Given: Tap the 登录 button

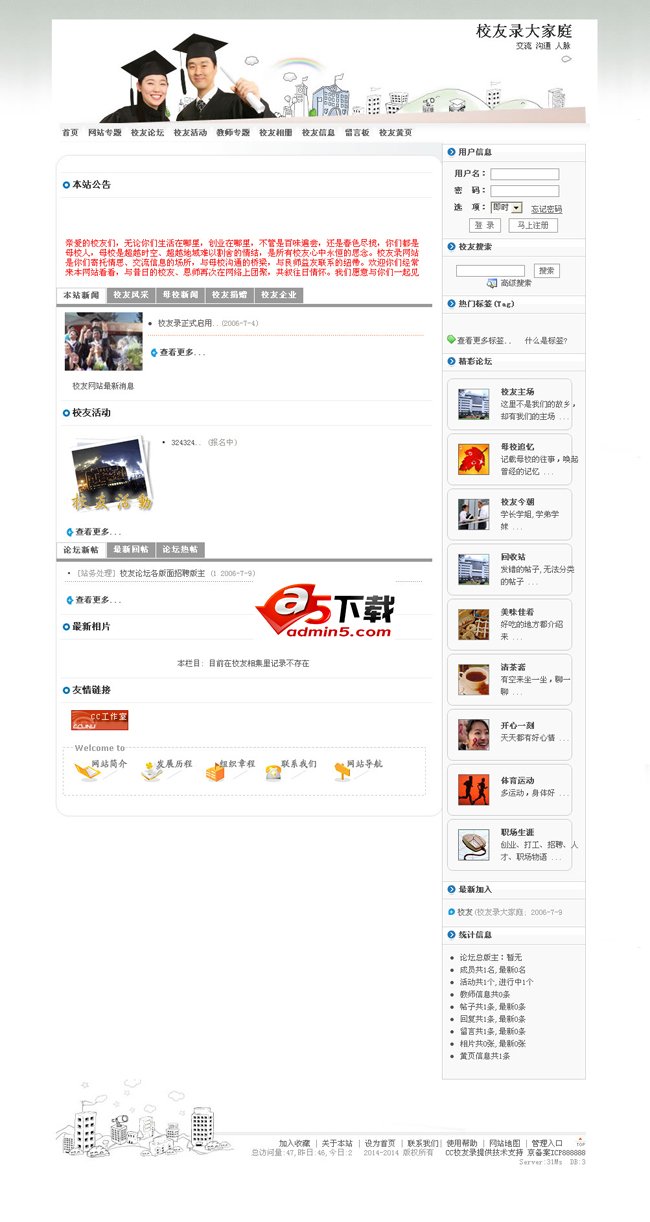Looking at the screenshot, I should click(x=484, y=226).
